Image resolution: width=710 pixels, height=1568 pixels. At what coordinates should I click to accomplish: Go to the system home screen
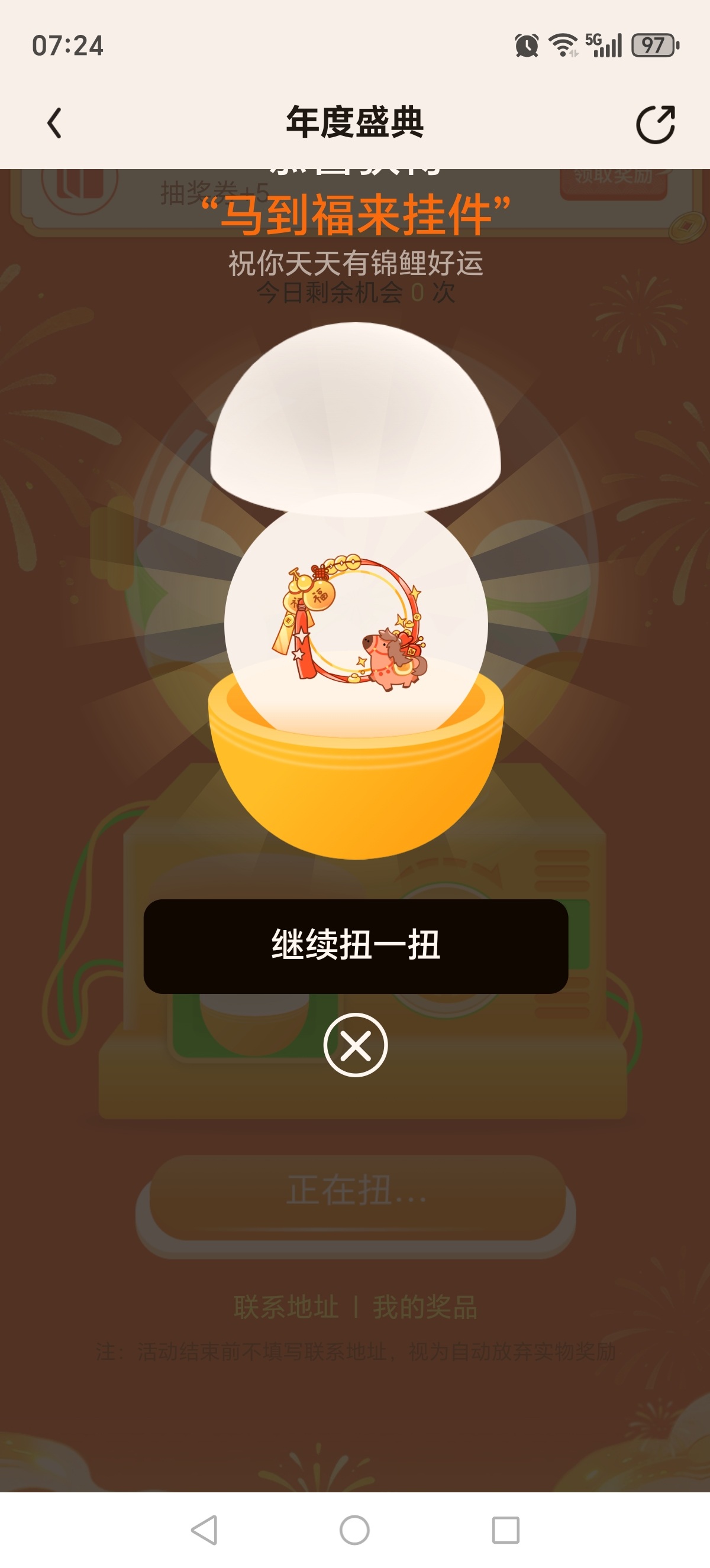(x=354, y=1530)
